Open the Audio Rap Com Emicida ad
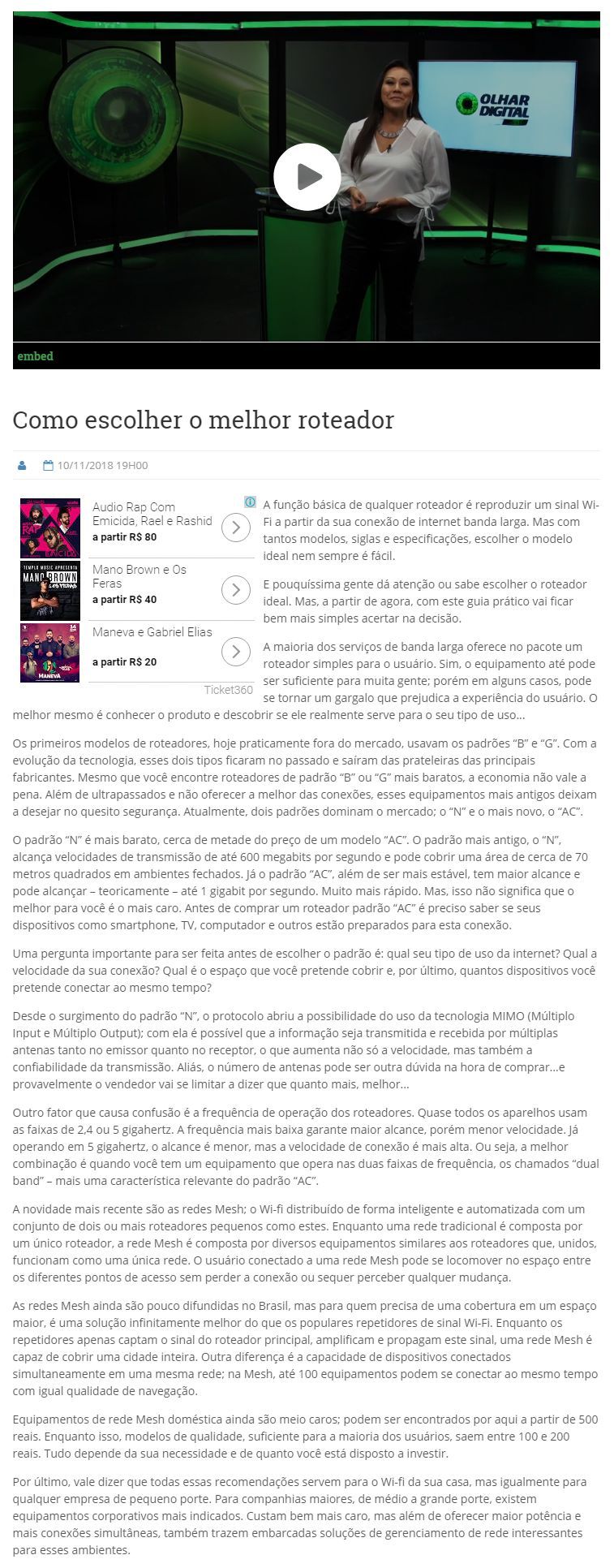This screenshot has width=614, height=1568. click(152, 514)
